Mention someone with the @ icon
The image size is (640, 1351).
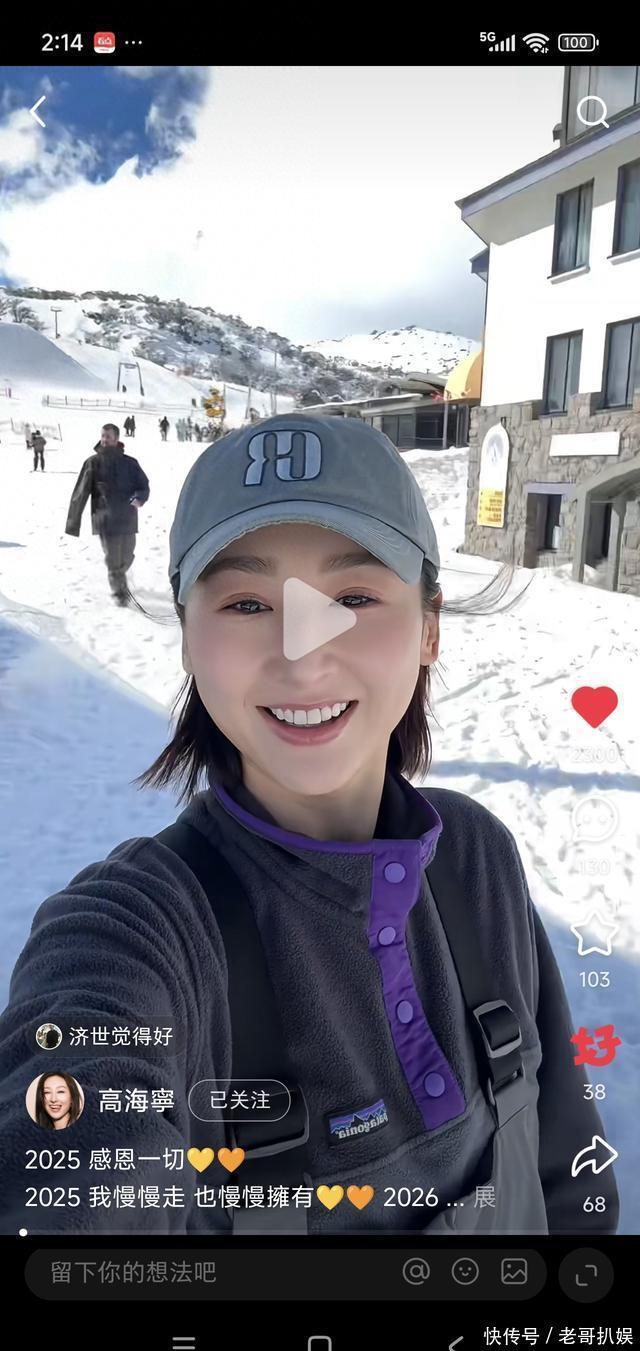pyautogui.click(x=416, y=1271)
